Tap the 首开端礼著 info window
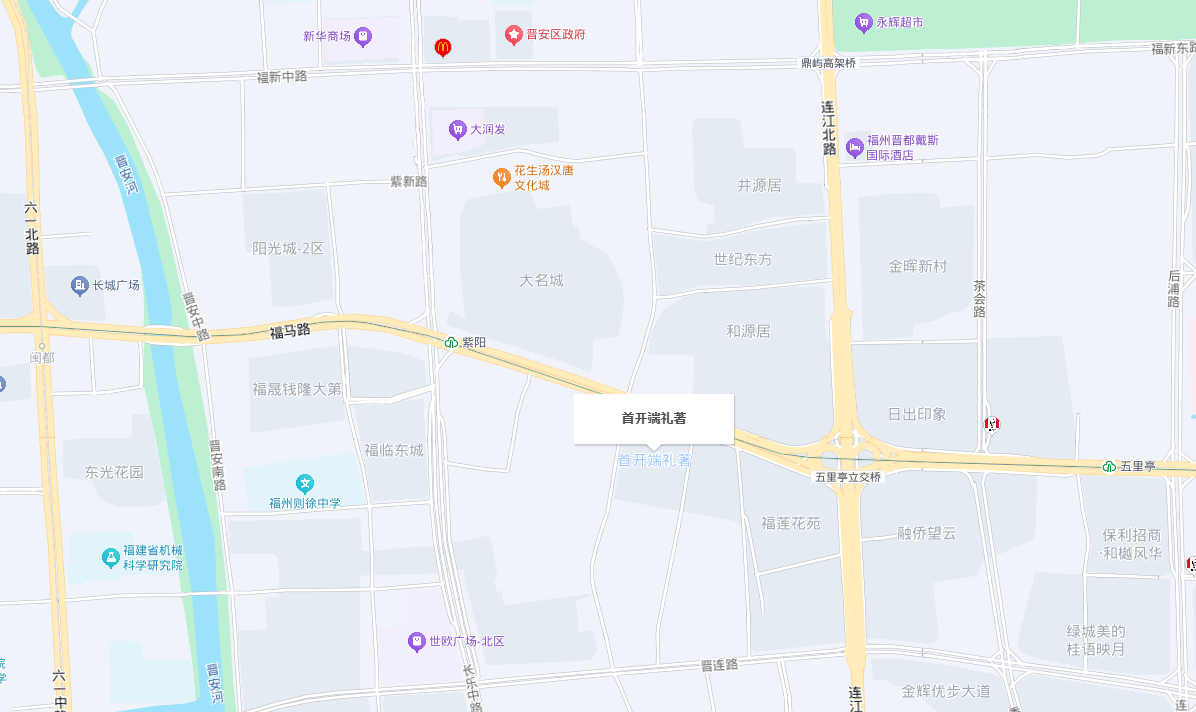The image size is (1196, 712). point(653,418)
